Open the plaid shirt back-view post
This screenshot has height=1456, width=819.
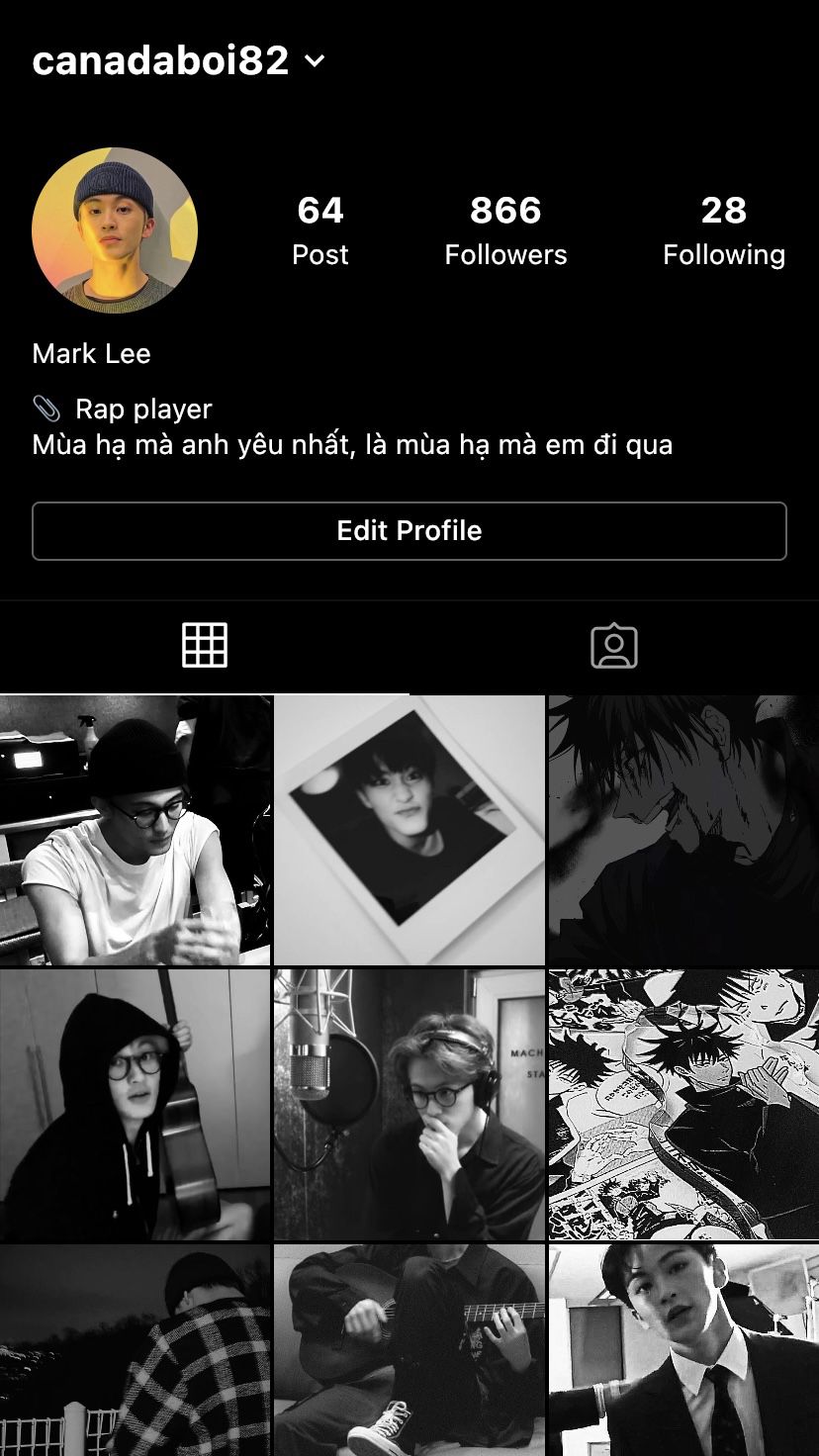[x=136, y=1350]
